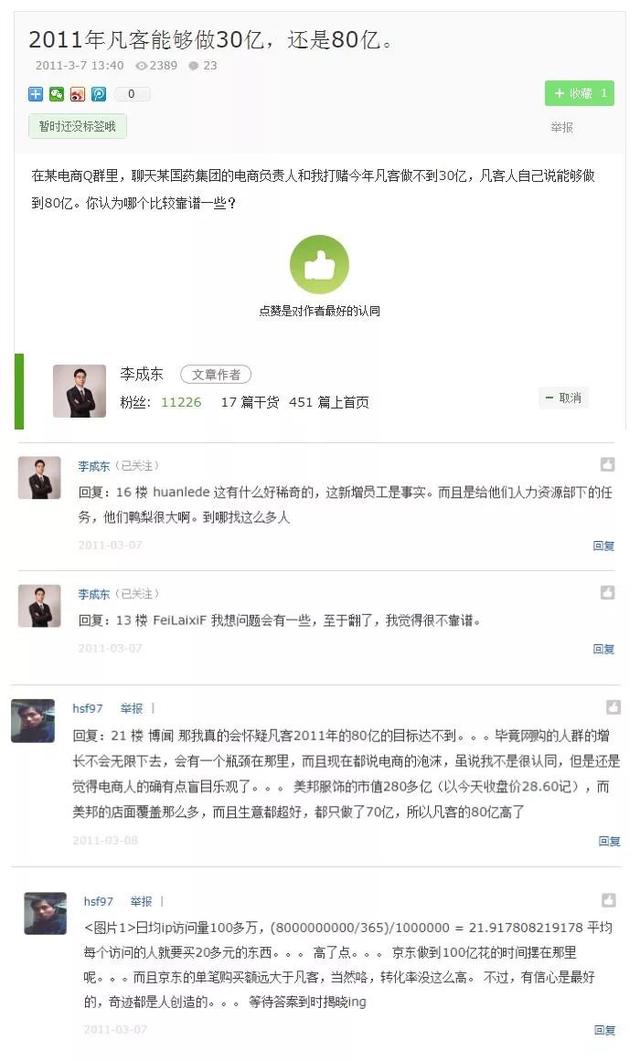Share the post to WeChat
This screenshot has height=1061, width=640.
coord(57,94)
